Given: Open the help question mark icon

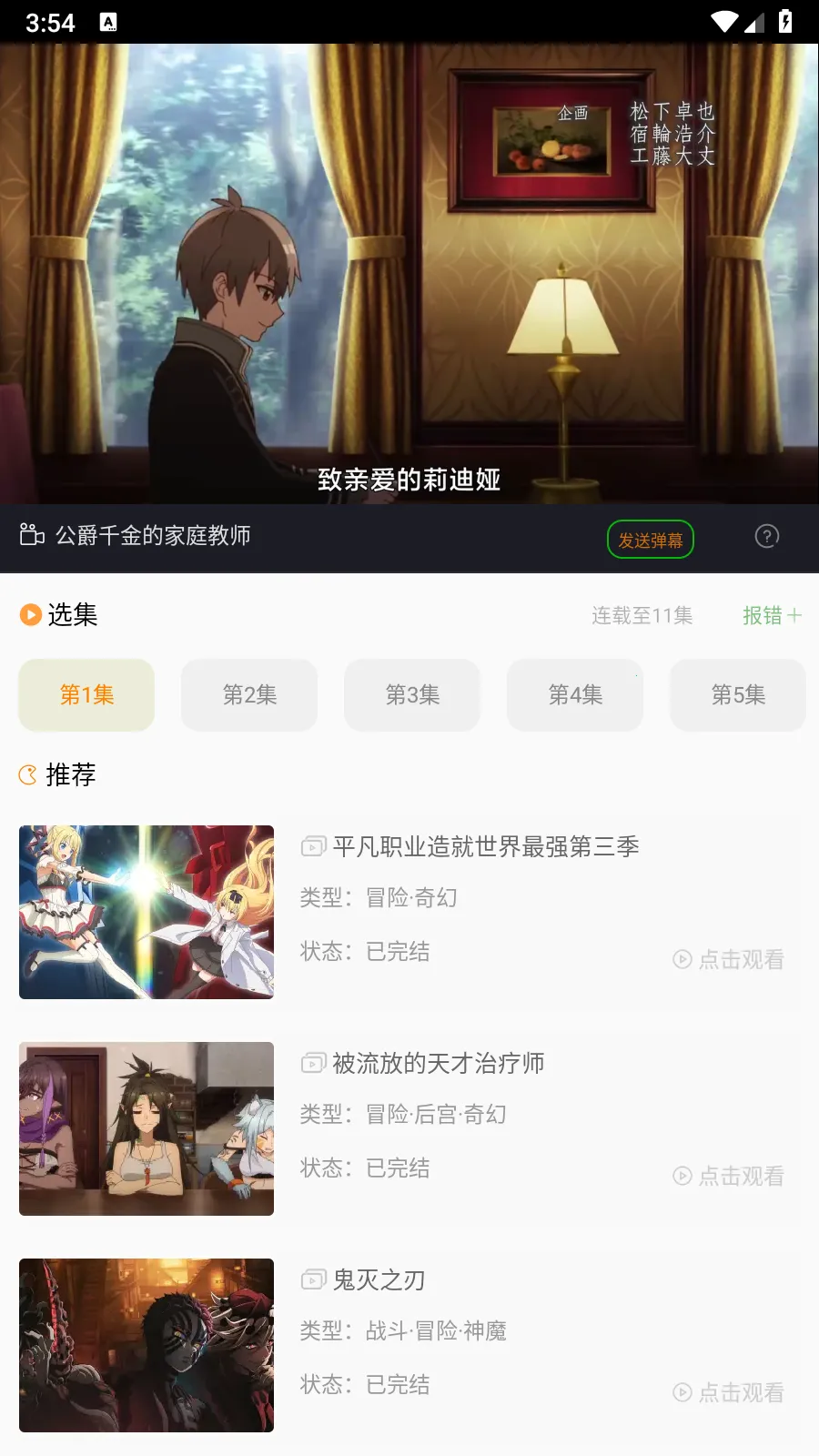Looking at the screenshot, I should (x=767, y=537).
